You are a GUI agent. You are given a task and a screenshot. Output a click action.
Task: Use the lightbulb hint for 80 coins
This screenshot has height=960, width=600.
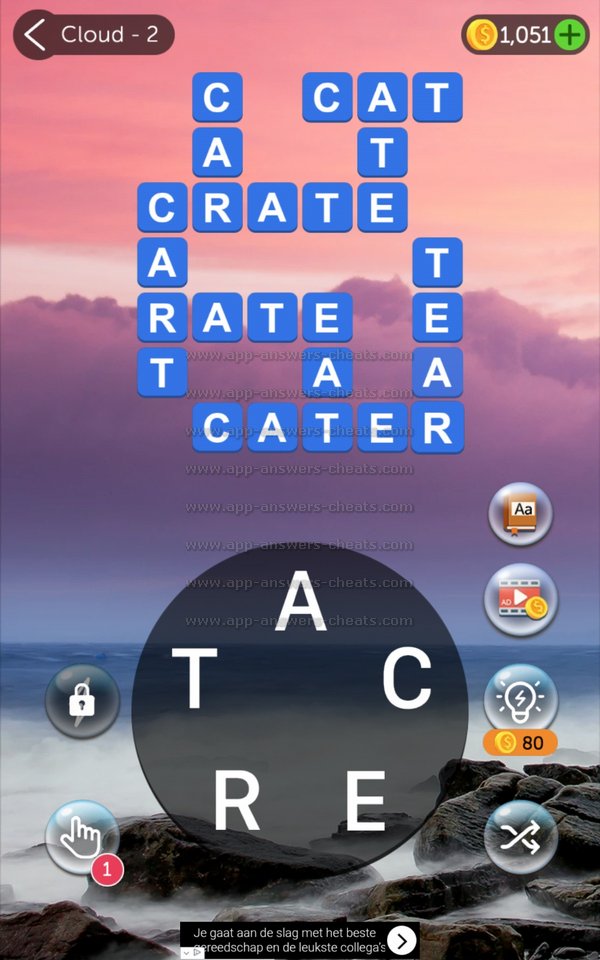[x=521, y=699]
